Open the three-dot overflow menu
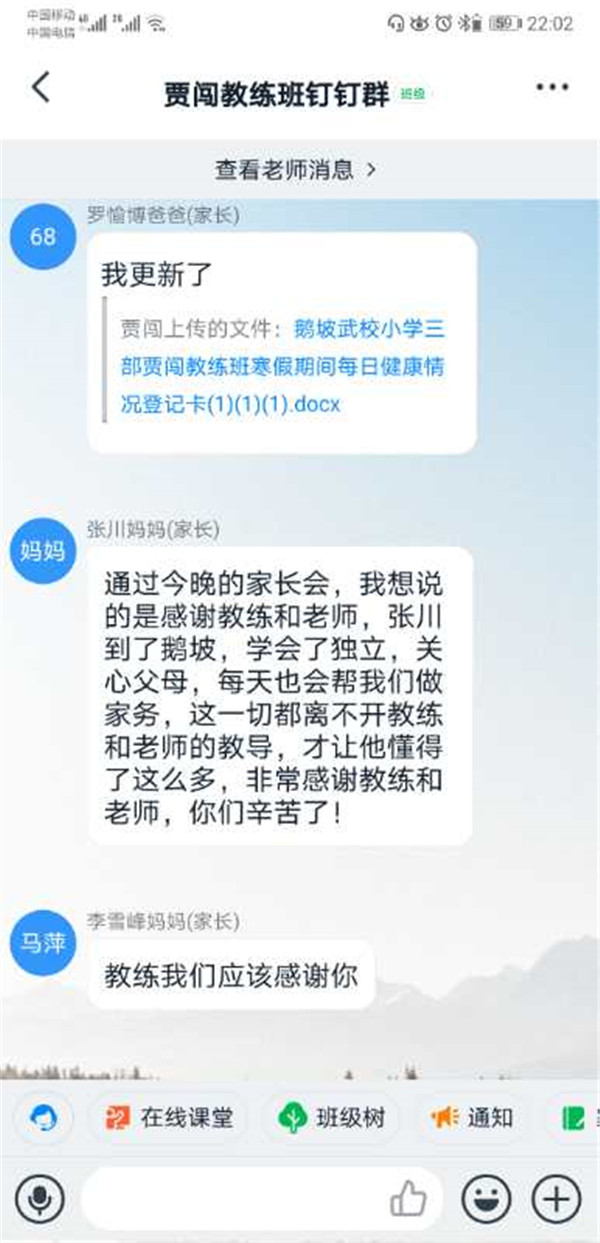This screenshot has height=1243, width=600. [x=552, y=88]
